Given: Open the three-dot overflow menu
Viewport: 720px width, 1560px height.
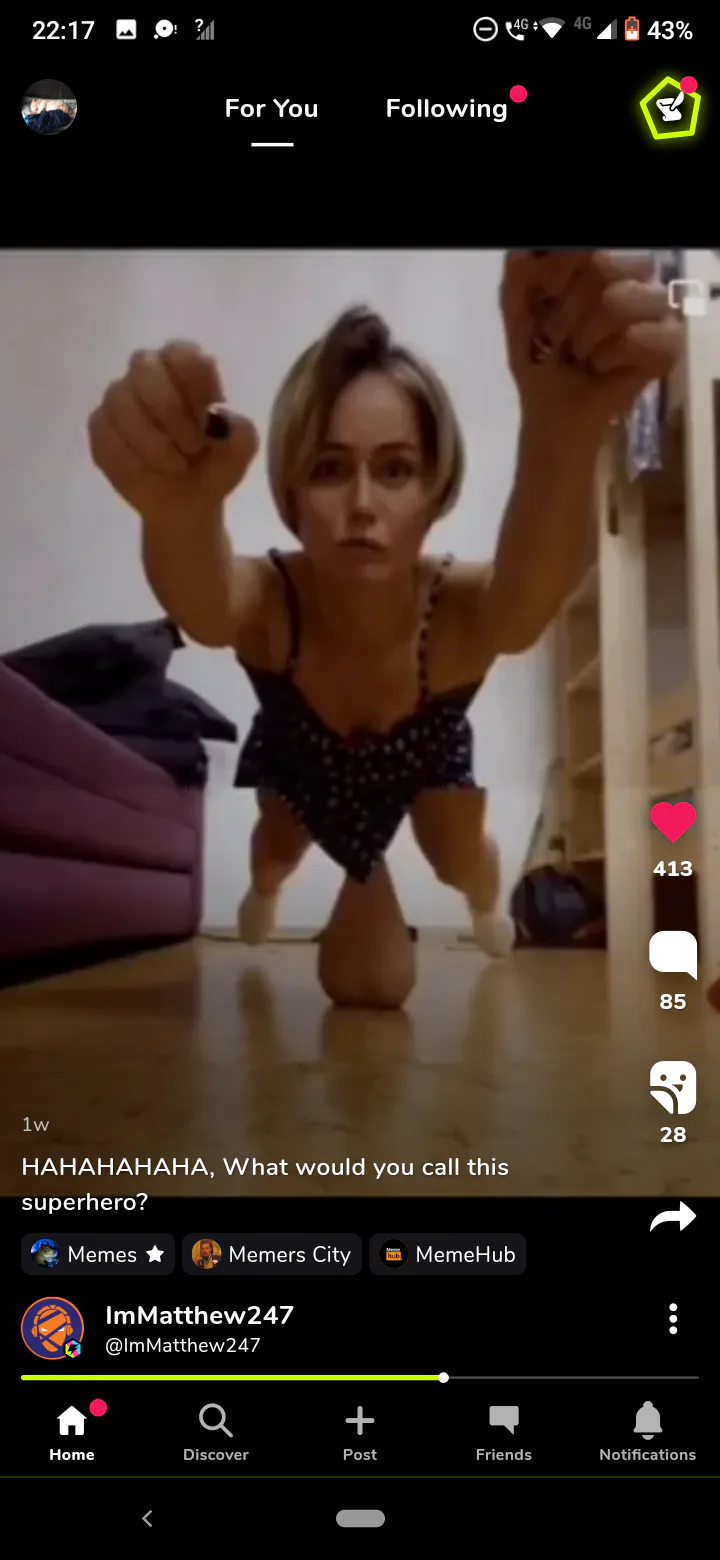Looking at the screenshot, I should pyautogui.click(x=673, y=1319).
